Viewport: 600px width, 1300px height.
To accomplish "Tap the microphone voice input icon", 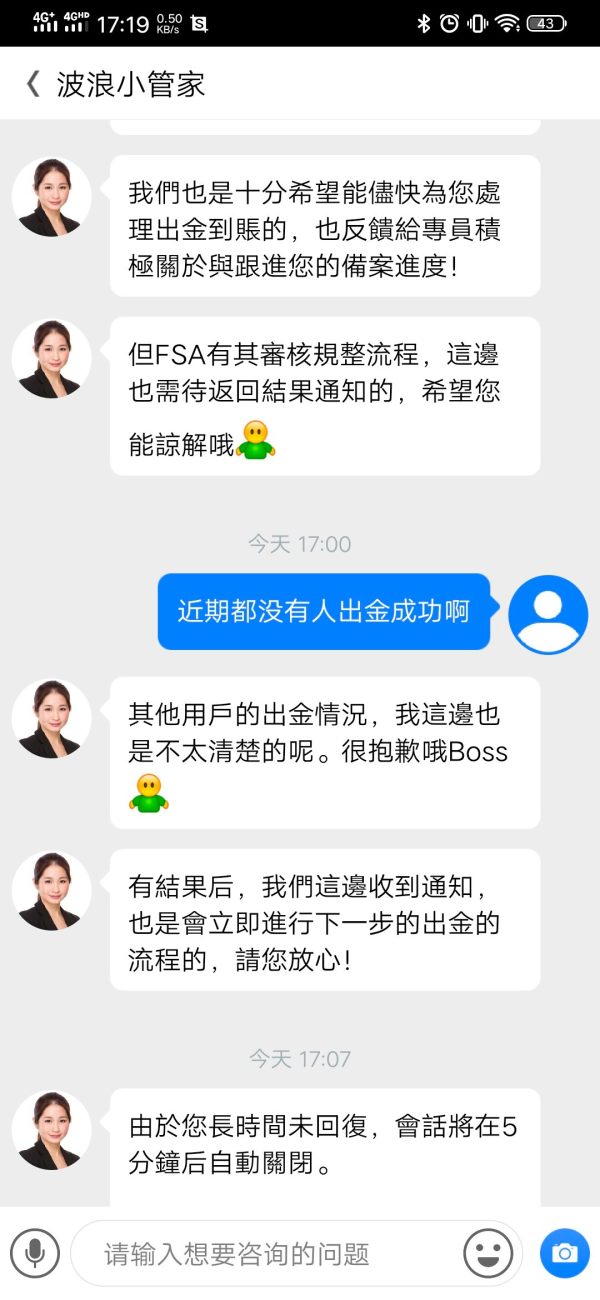I will point(35,1253).
